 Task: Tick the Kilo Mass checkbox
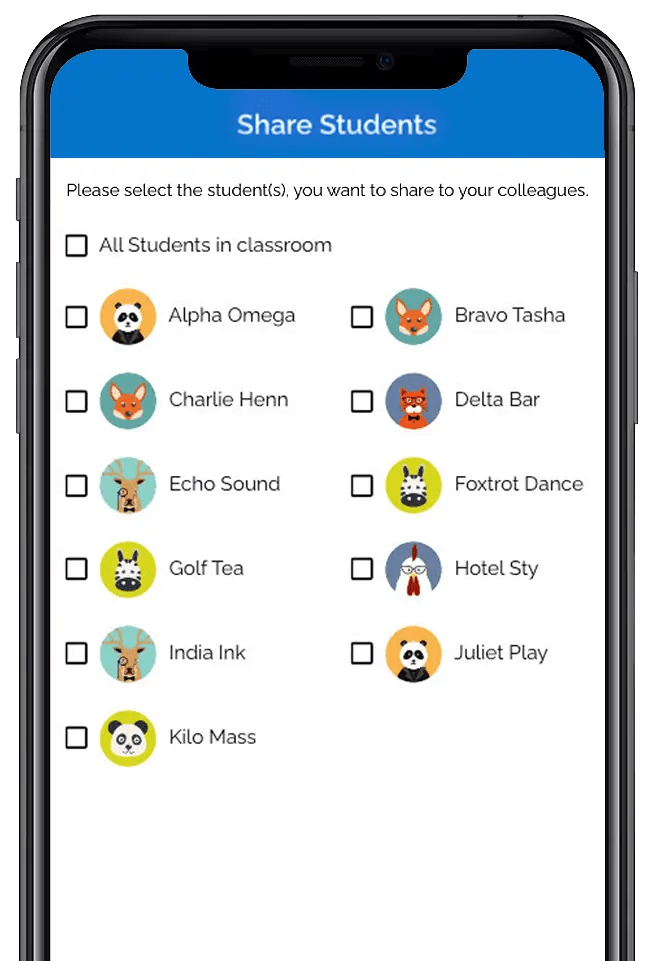[76, 738]
